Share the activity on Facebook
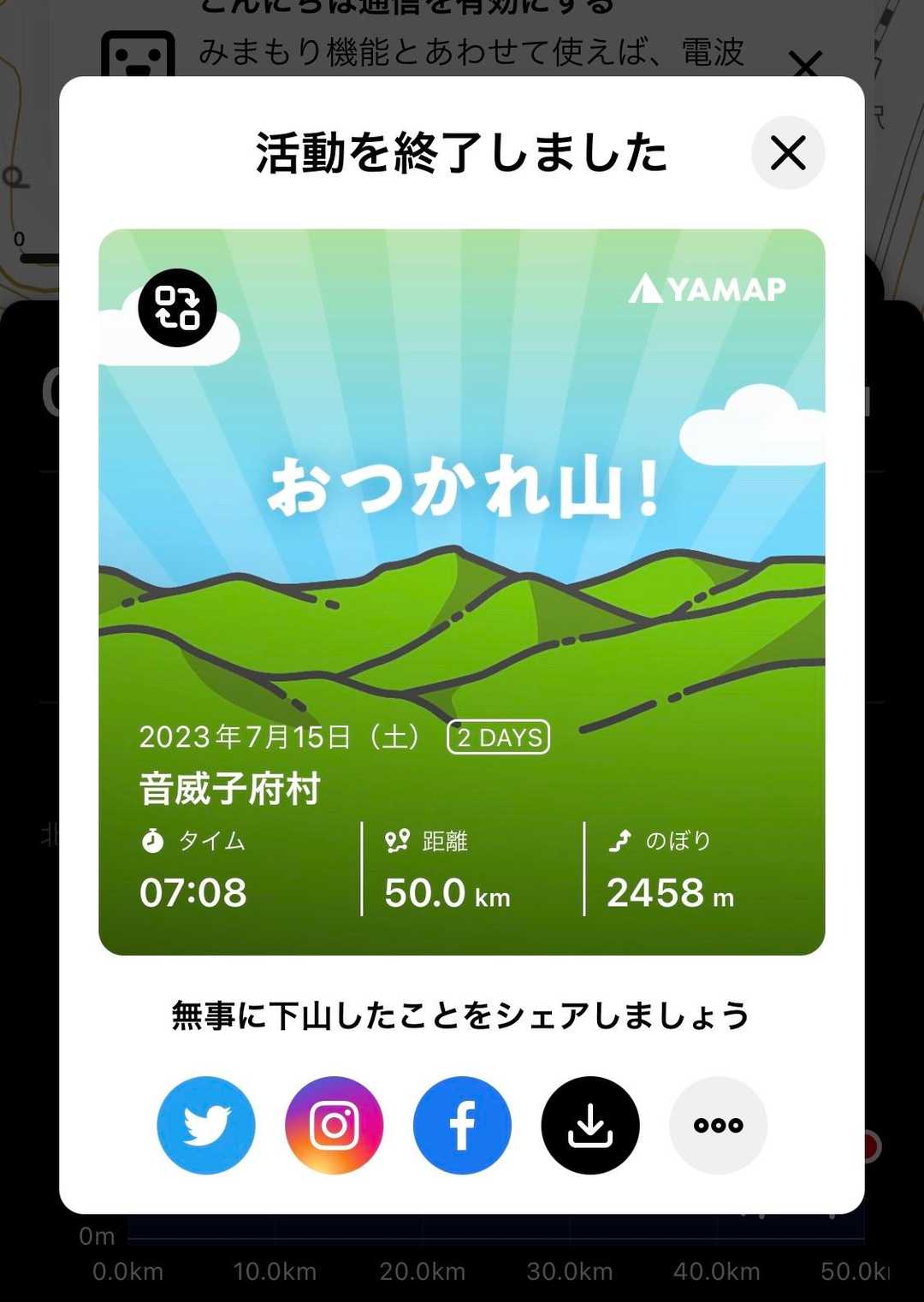This screenshot has height=1302, width=924. (462, 1125)
